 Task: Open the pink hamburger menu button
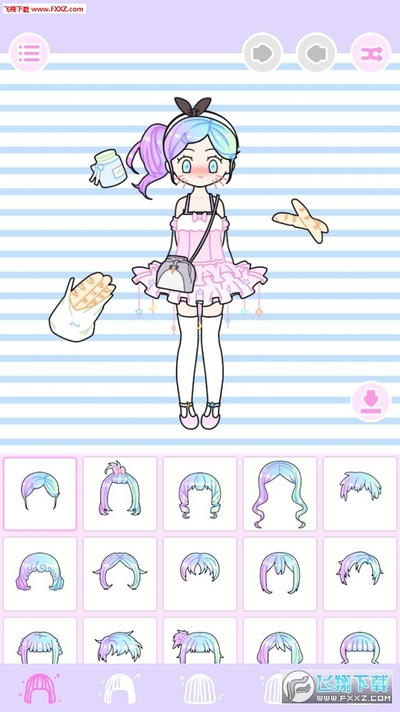click(x=30, y=53)
